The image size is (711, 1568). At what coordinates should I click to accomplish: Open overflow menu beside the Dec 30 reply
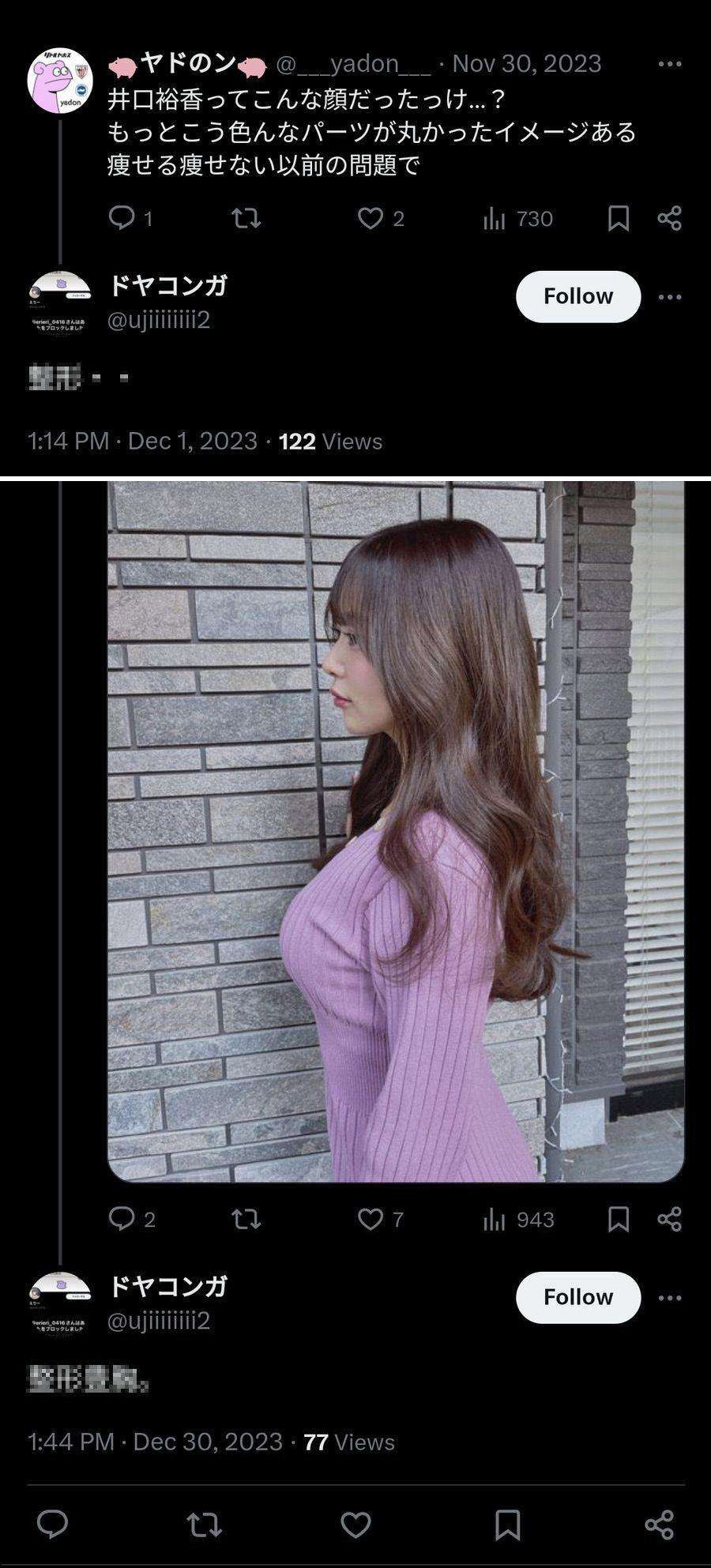669,1297
